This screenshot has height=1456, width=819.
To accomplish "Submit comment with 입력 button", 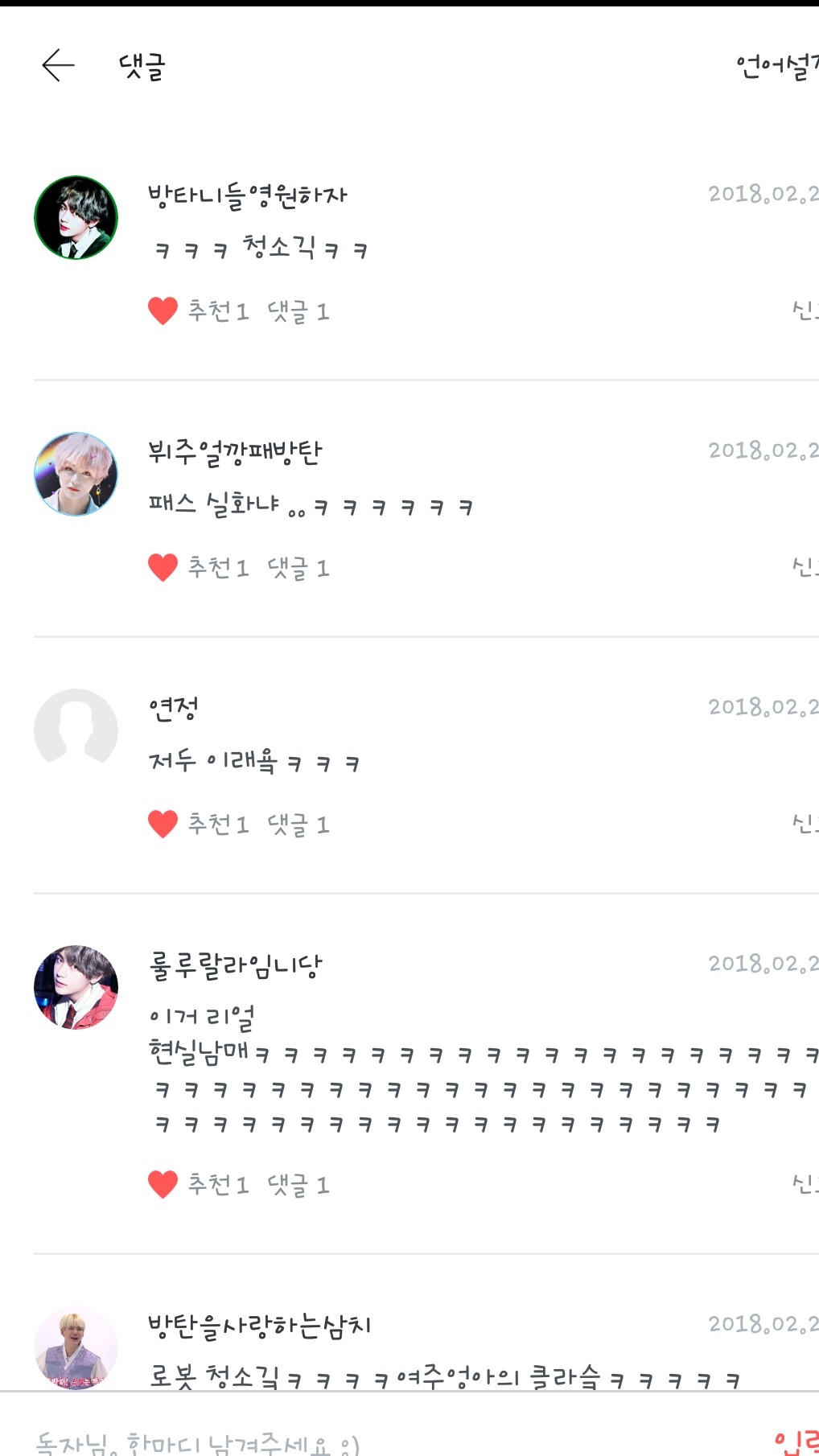I will point(795,1440).
